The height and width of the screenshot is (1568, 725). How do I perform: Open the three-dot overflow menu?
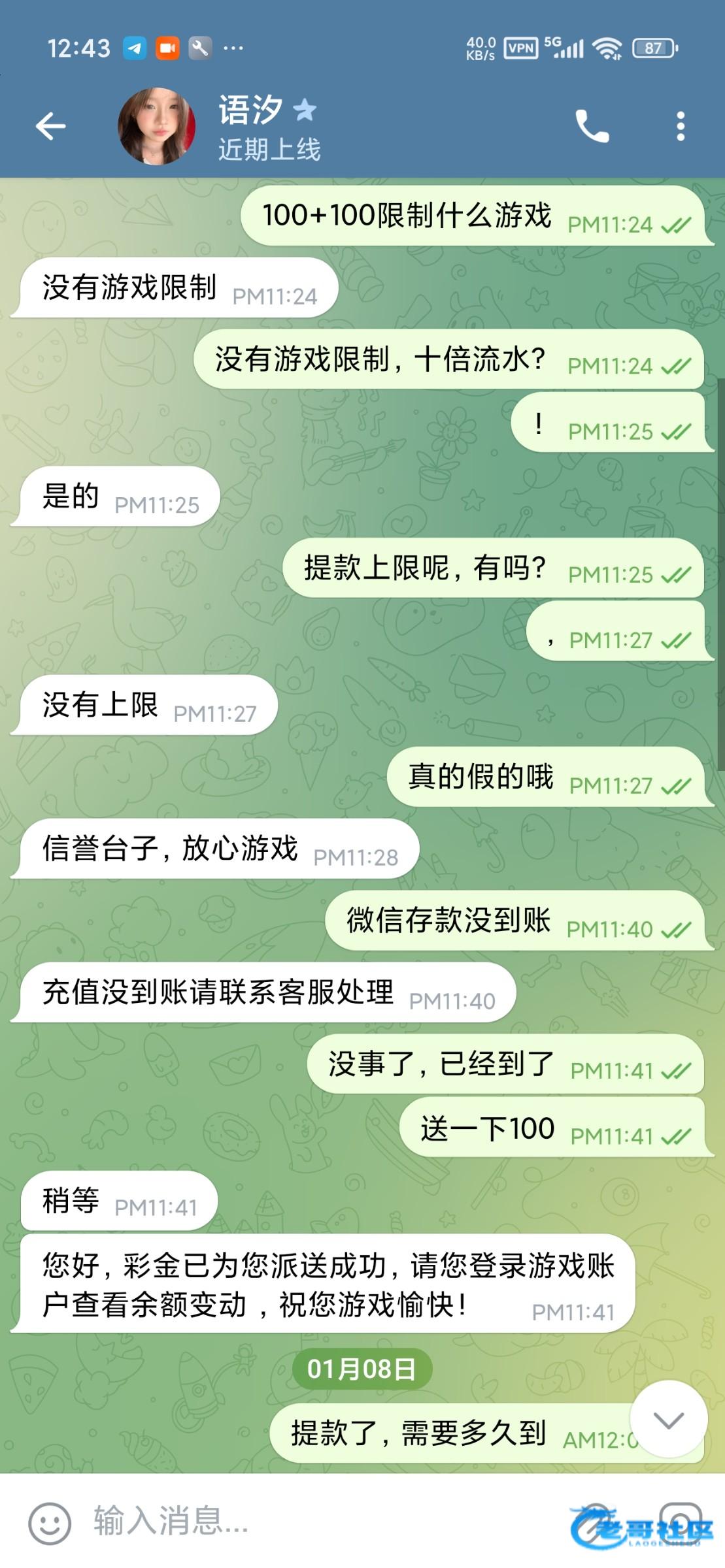pos(681,126)
